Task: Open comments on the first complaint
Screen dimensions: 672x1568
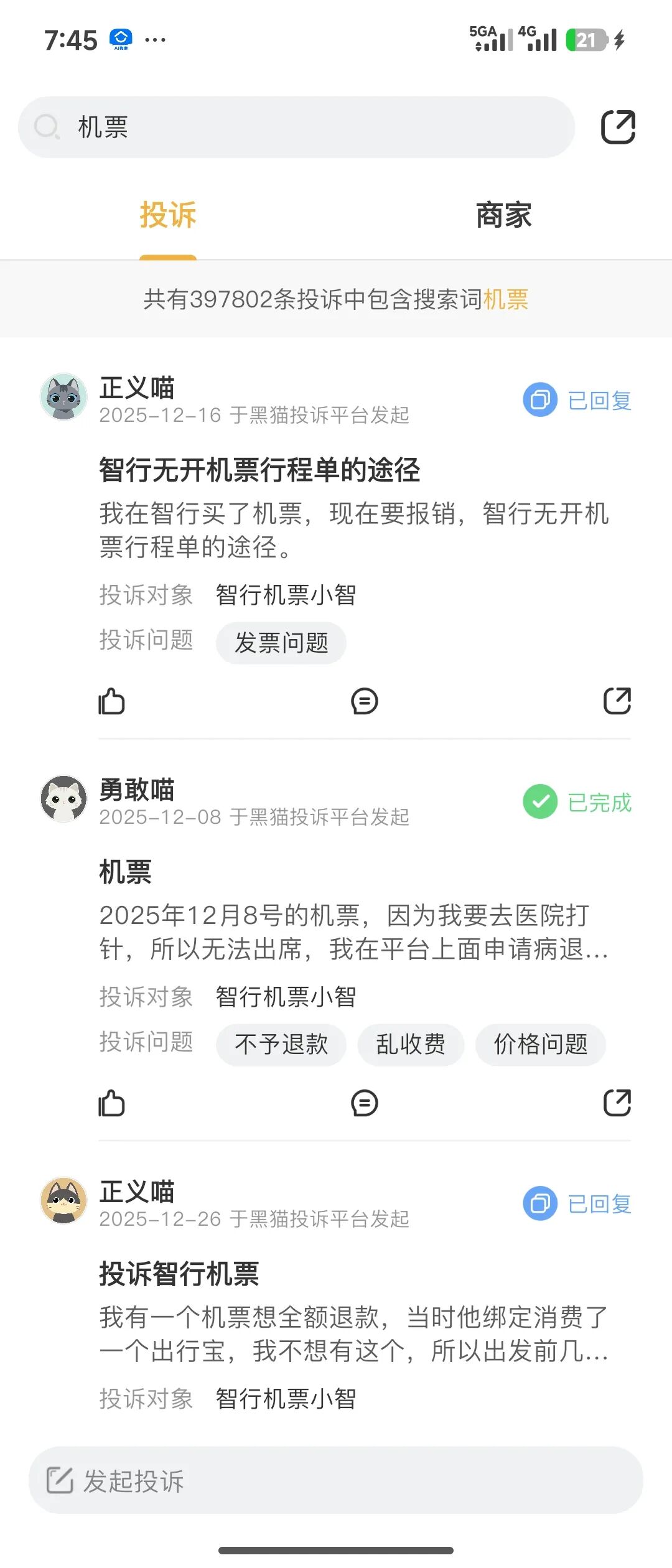Action: (x=365, y=702)
